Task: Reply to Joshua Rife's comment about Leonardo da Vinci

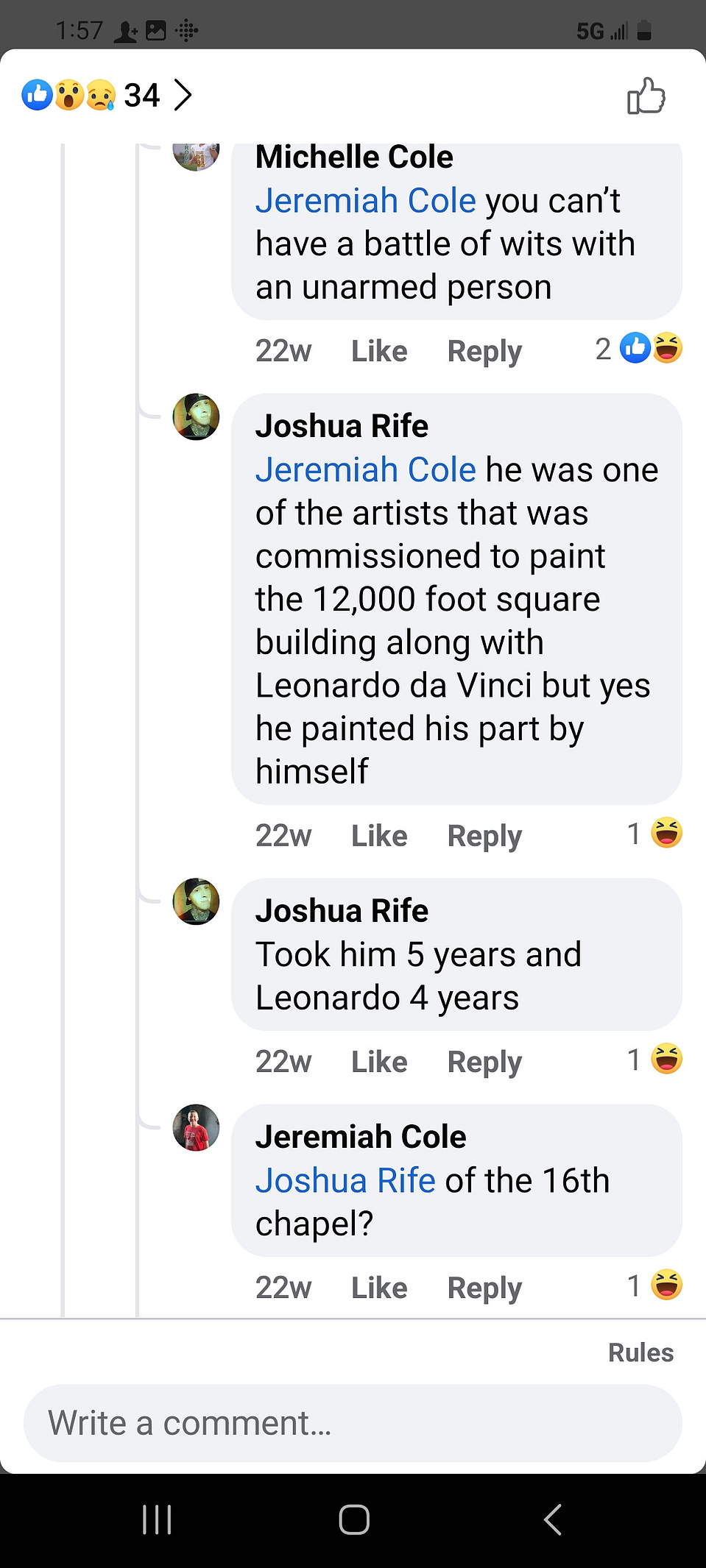Action: [484, 836]
